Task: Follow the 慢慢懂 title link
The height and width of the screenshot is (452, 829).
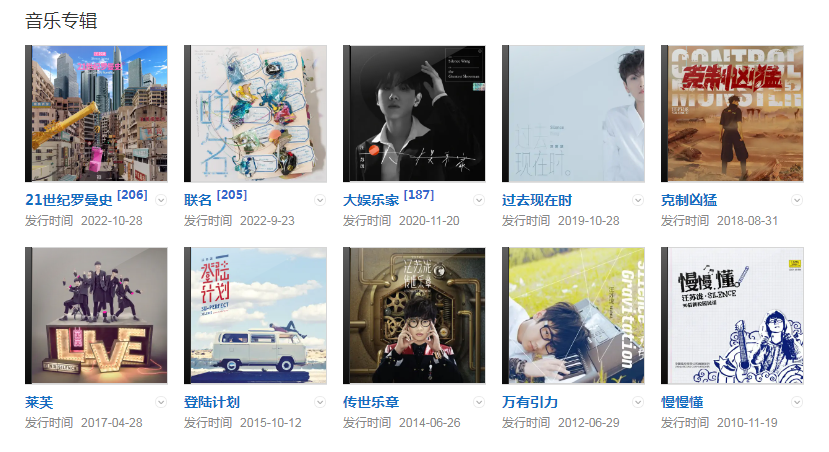Action: pyautogui.click(x=682, y=402)
